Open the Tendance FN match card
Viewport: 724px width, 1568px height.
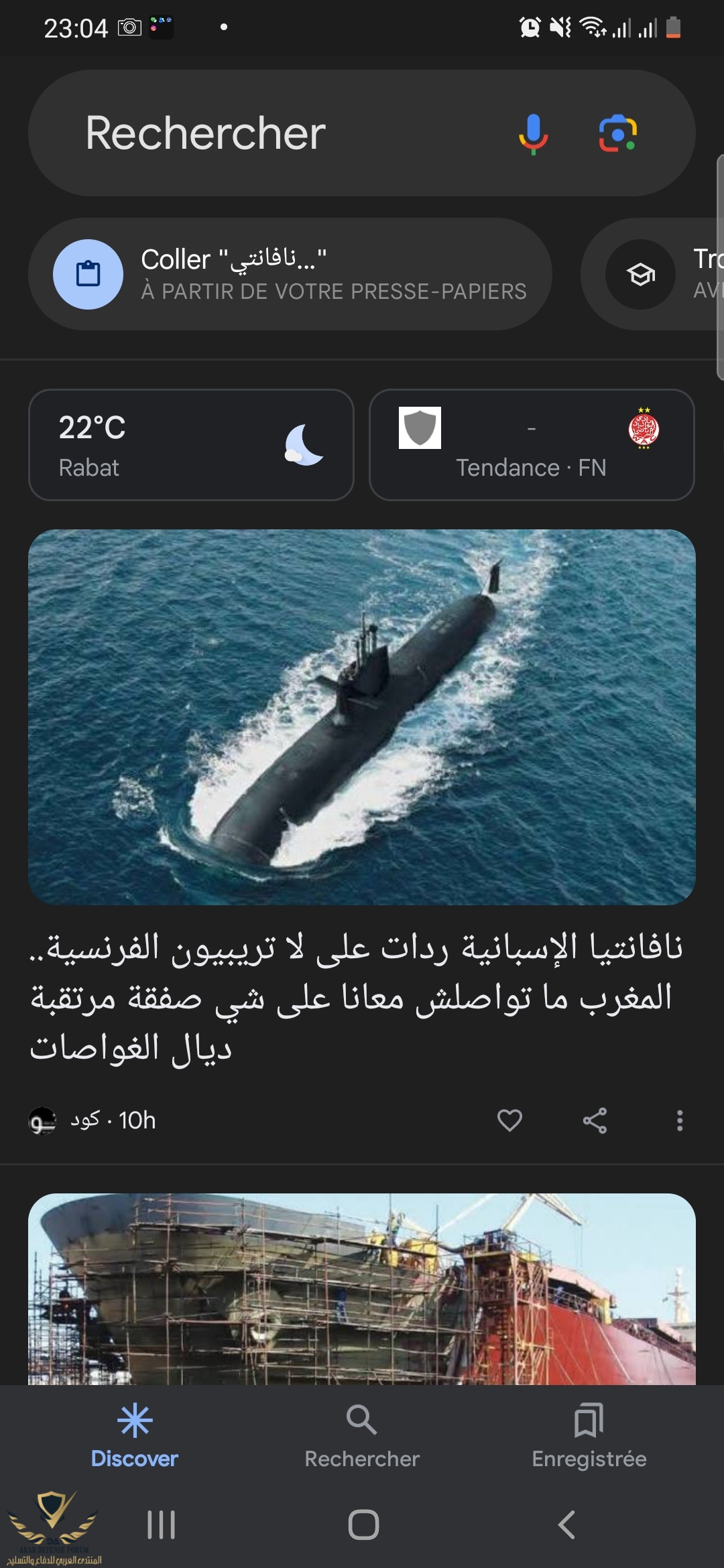pos(531,445)
